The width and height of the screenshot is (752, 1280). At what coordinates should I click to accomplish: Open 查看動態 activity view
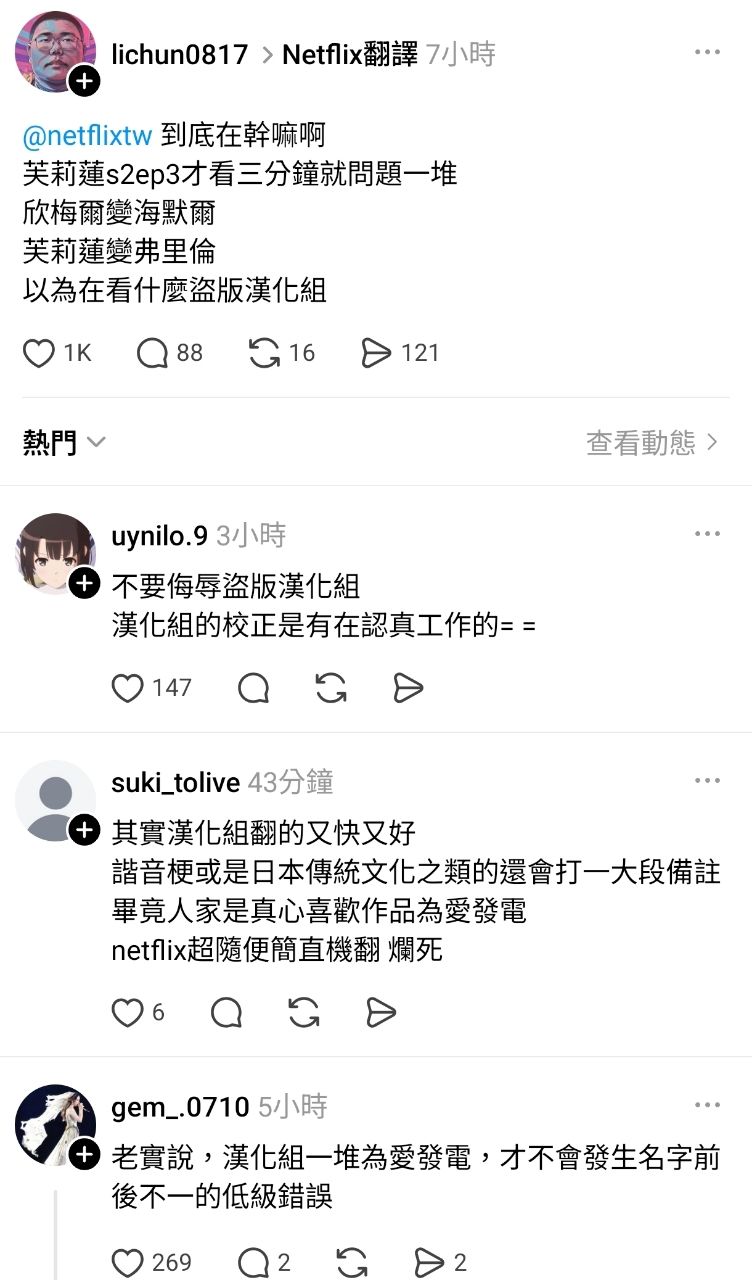coord(652,442)
